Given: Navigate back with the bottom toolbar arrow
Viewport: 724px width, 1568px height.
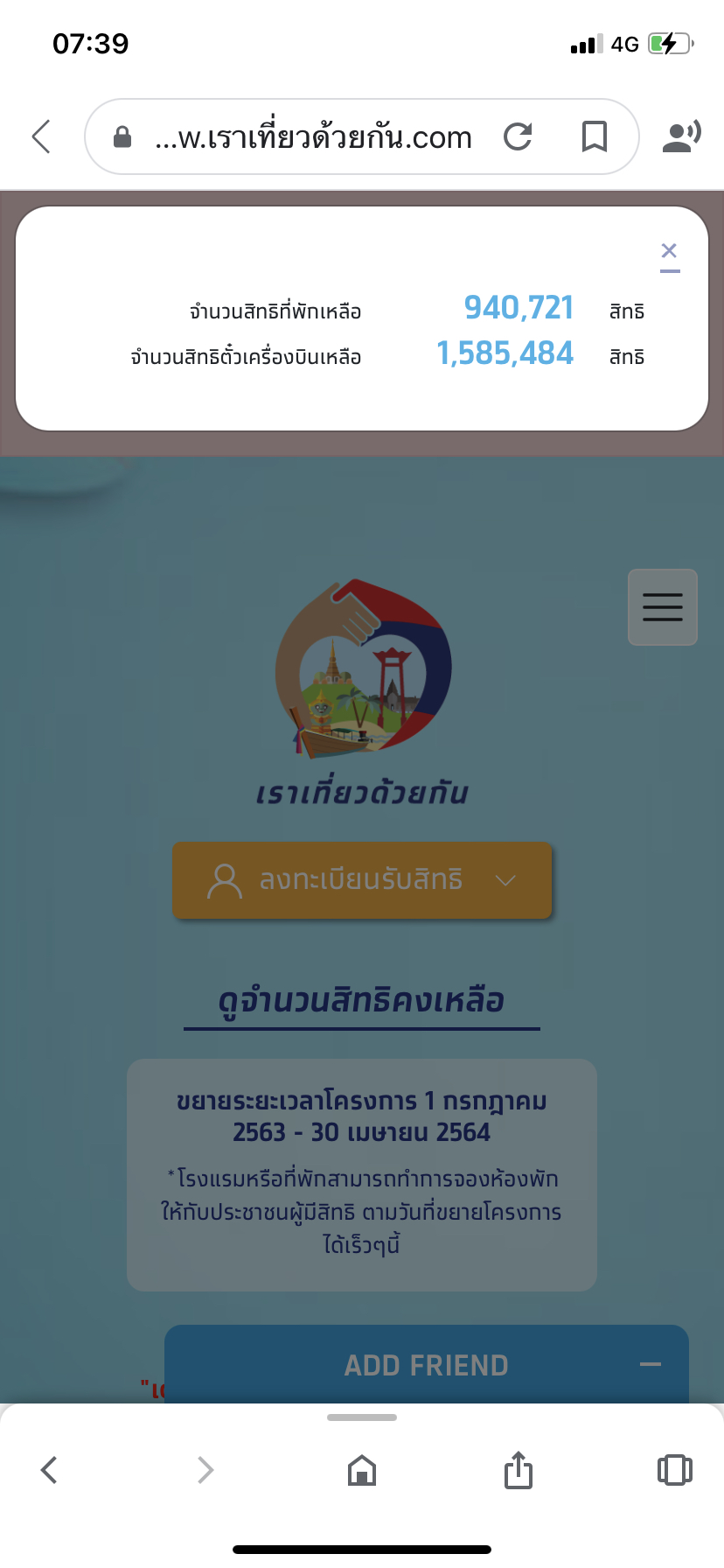Looking at the screenshot, I should (50, 1470).
